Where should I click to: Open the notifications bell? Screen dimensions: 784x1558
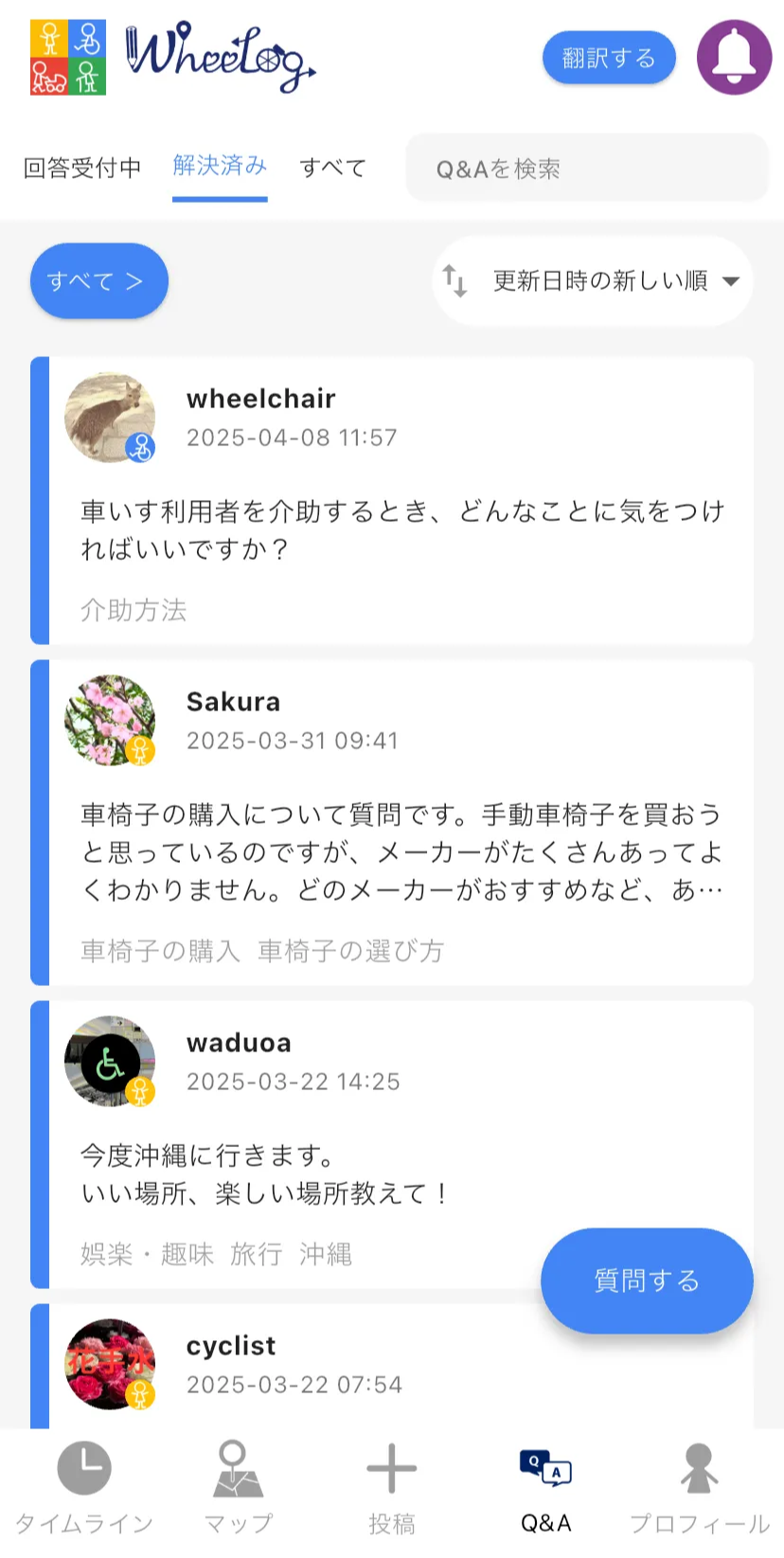[x=734, y=58]
